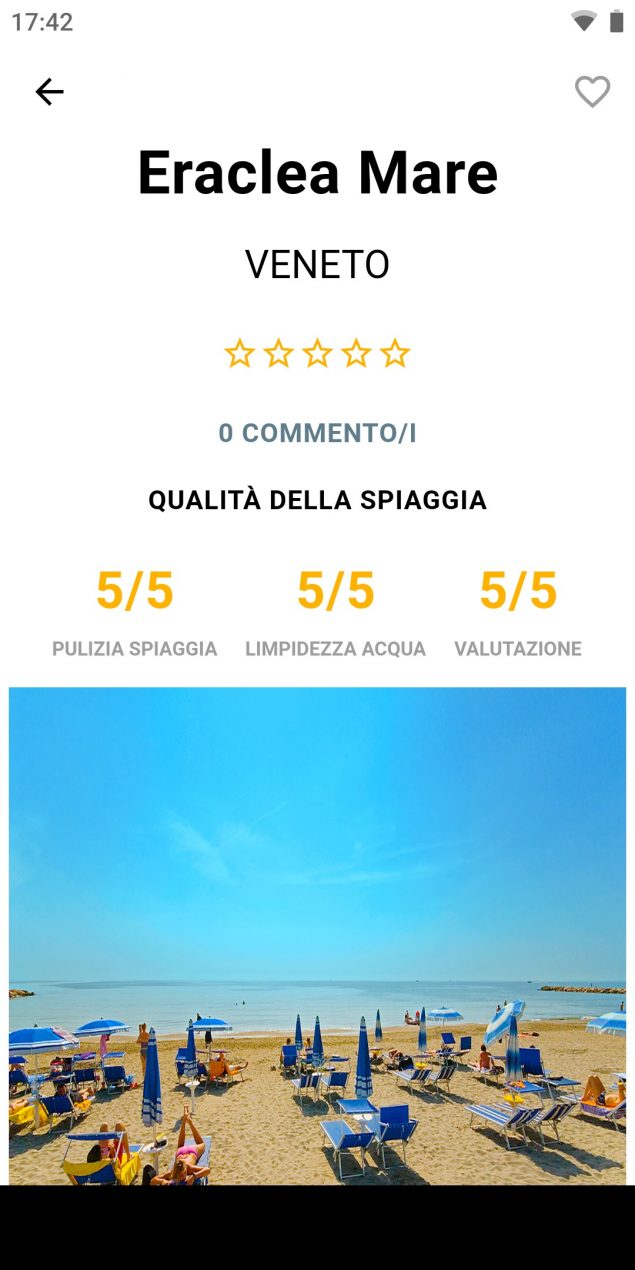Add Eraclea Mare to favorites with heart
635x1270 pixels.
click(x=592, y=92)
